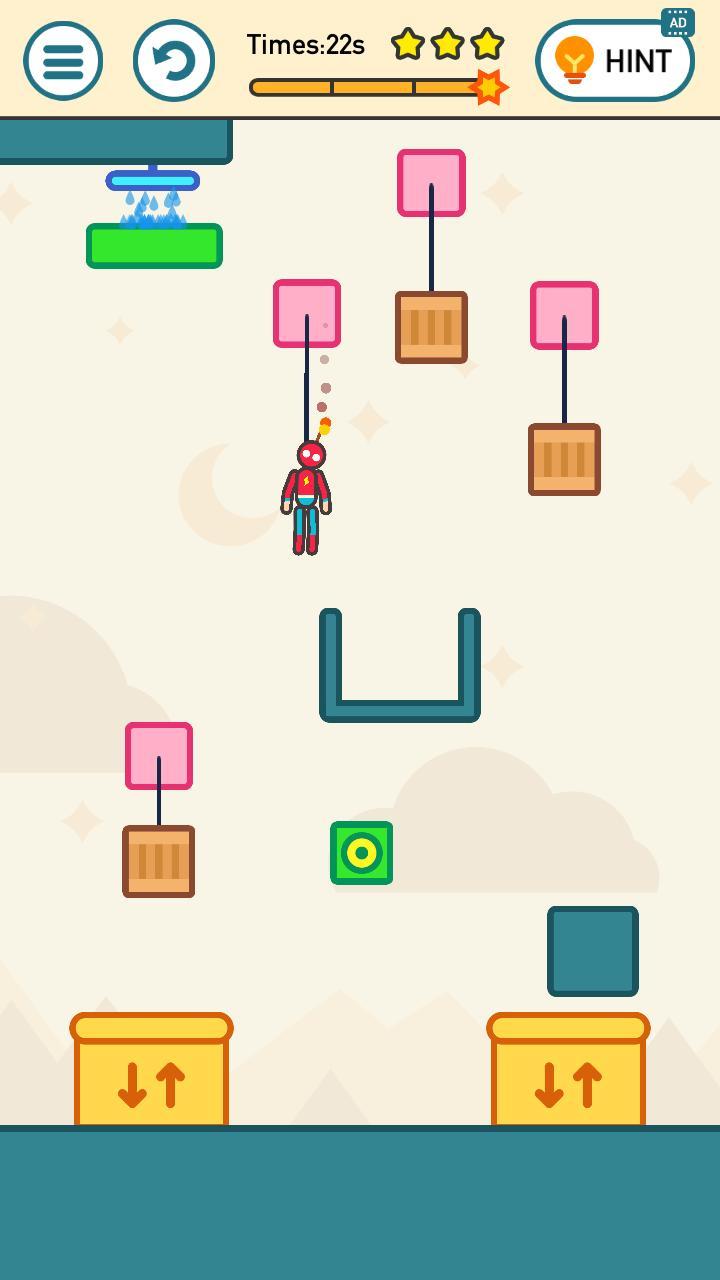
Task: Restart the level
Action: tap(174, 61)
